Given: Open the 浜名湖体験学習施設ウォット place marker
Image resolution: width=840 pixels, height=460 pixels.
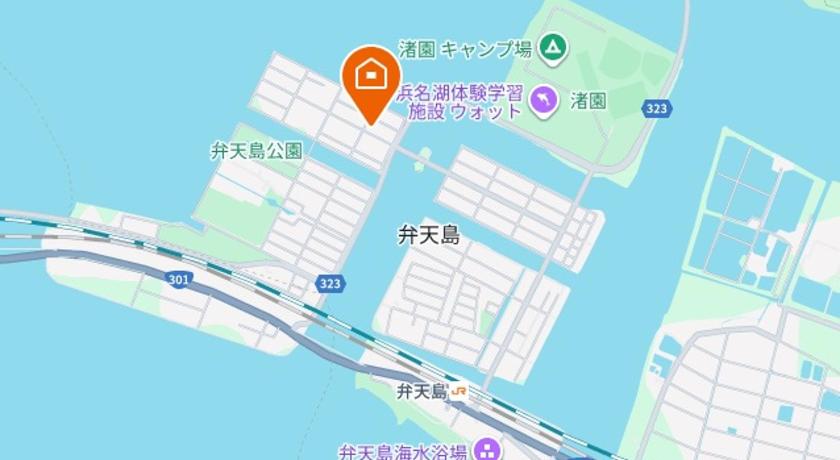Looking at the screenshot, I should [543, 102].
